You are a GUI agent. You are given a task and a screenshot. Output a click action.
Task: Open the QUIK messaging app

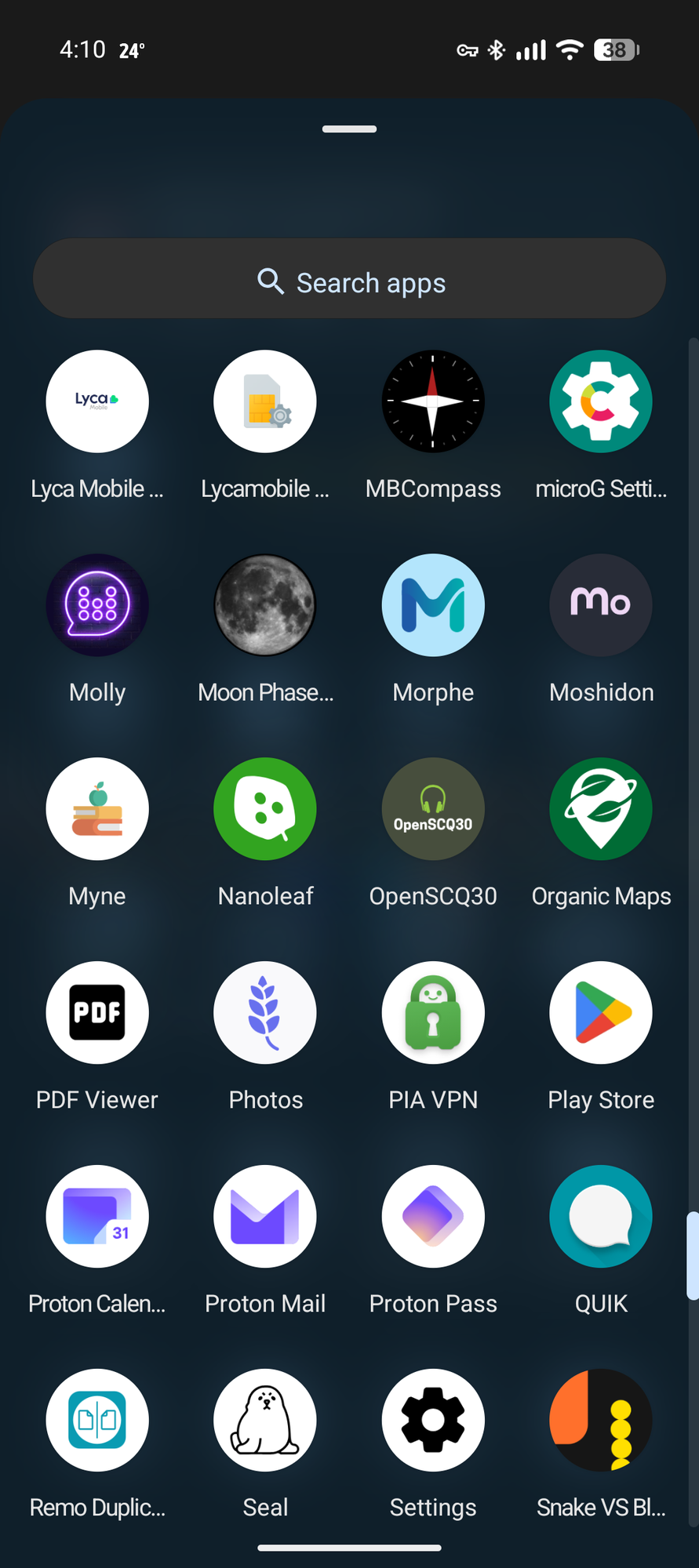[x=600, y=1217]
